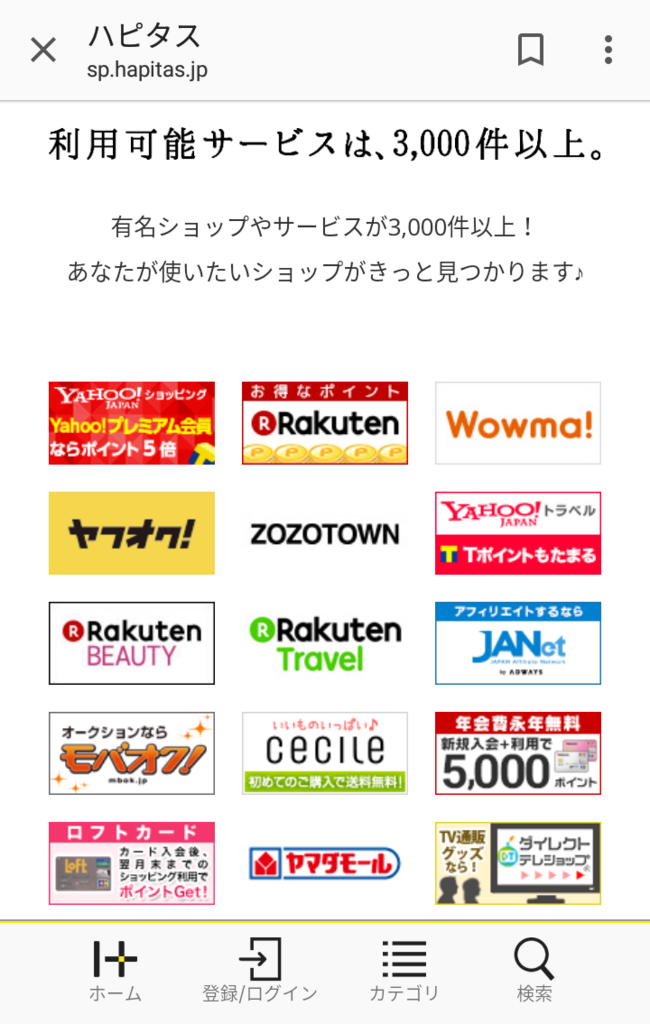The height and width of the screenshot is (1024, 650).
Task: Select the Rakuten BEAUTY tile
Action: [131, 643]
